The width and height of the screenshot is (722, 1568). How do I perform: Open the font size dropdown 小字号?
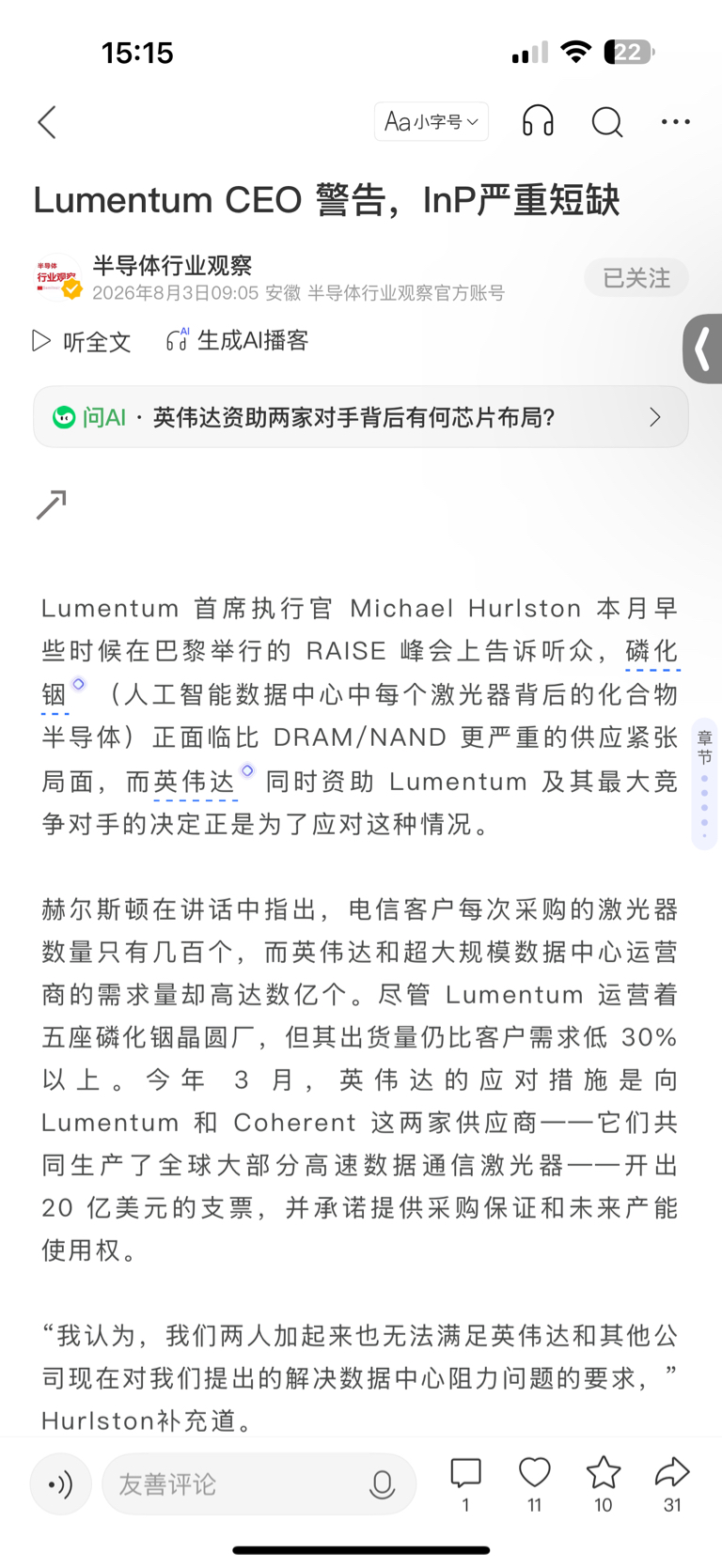pos(432,122)
